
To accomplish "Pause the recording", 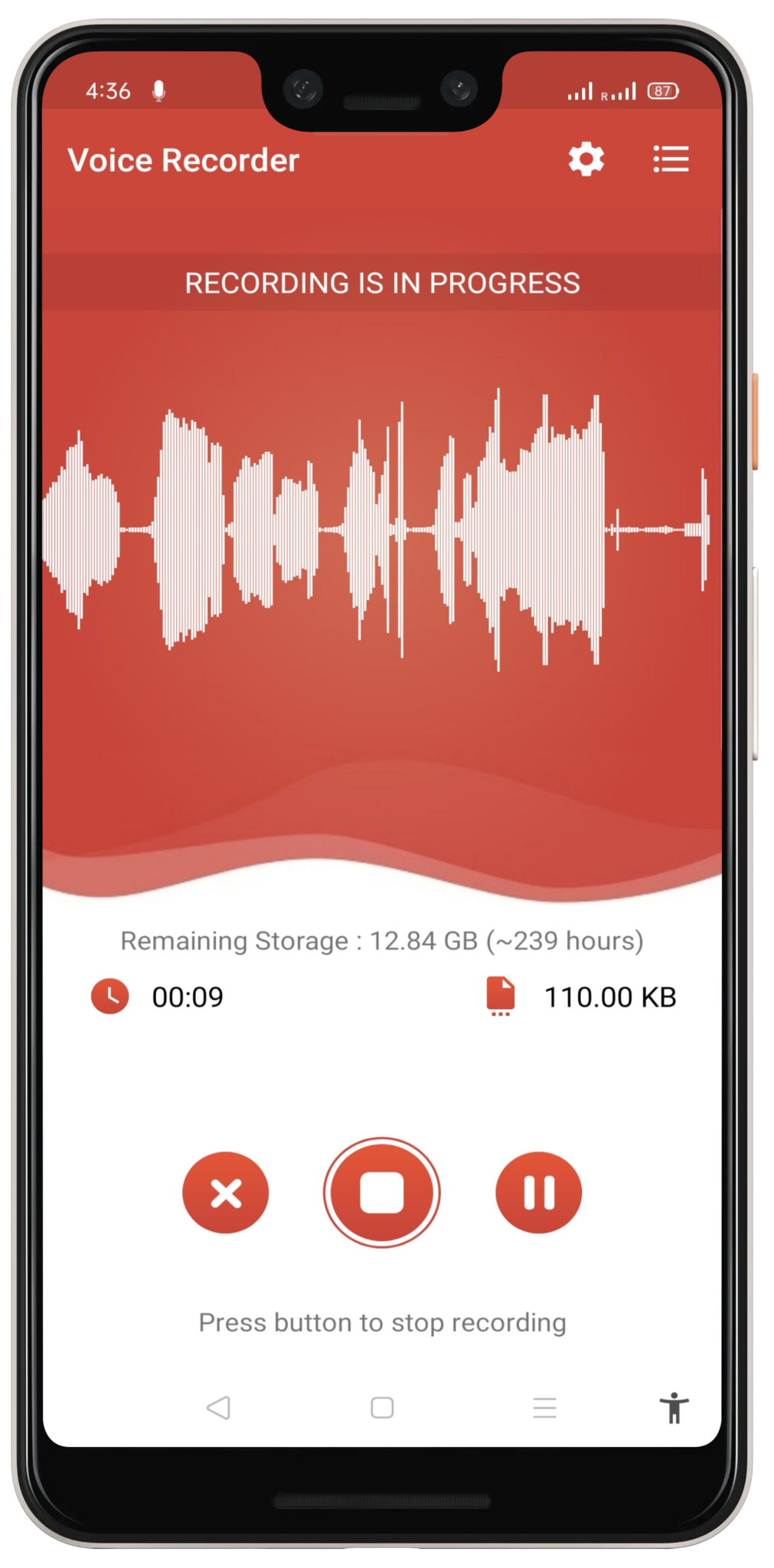I will [x=538, y=1192].
